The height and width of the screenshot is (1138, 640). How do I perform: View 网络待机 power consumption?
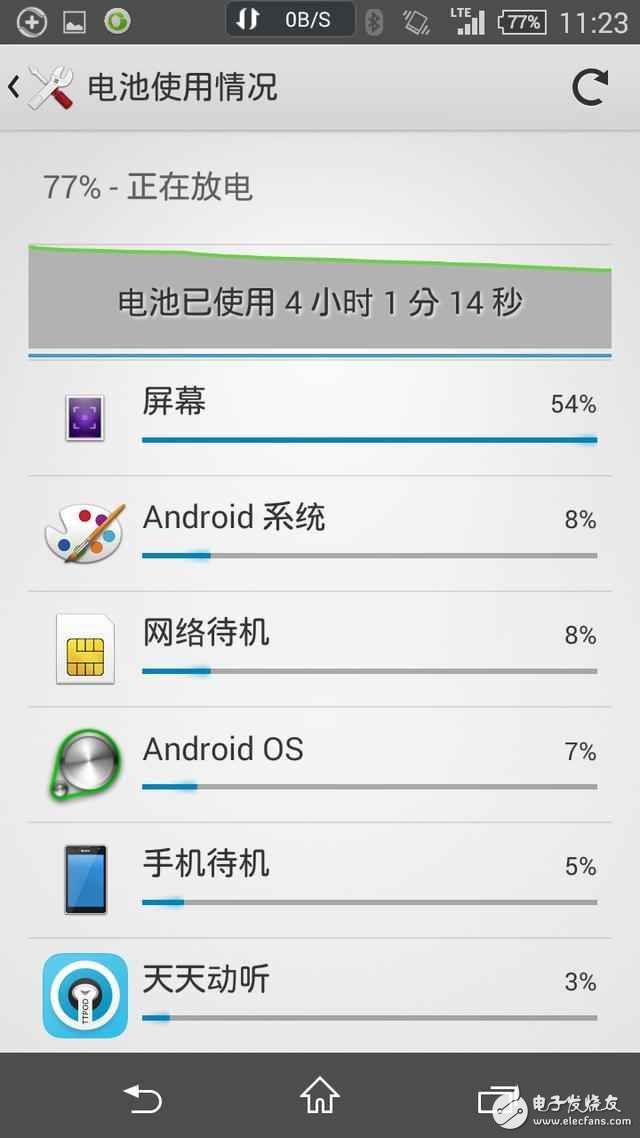point(319,649)
